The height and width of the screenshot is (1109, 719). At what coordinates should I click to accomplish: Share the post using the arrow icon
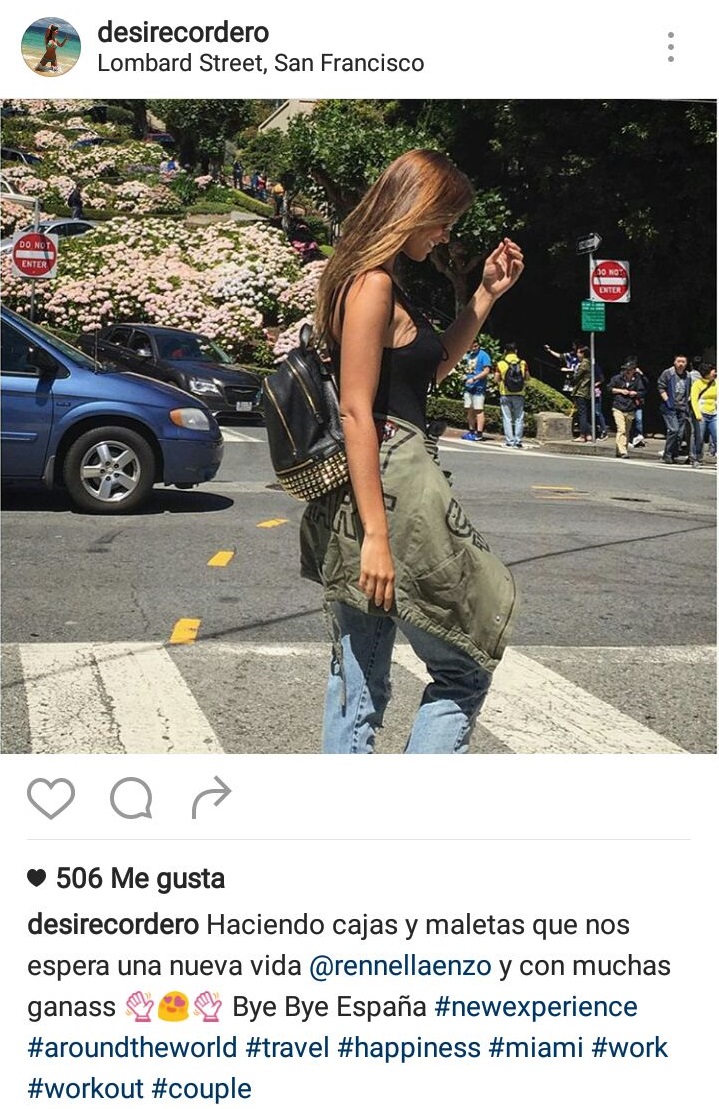point(211,797)
